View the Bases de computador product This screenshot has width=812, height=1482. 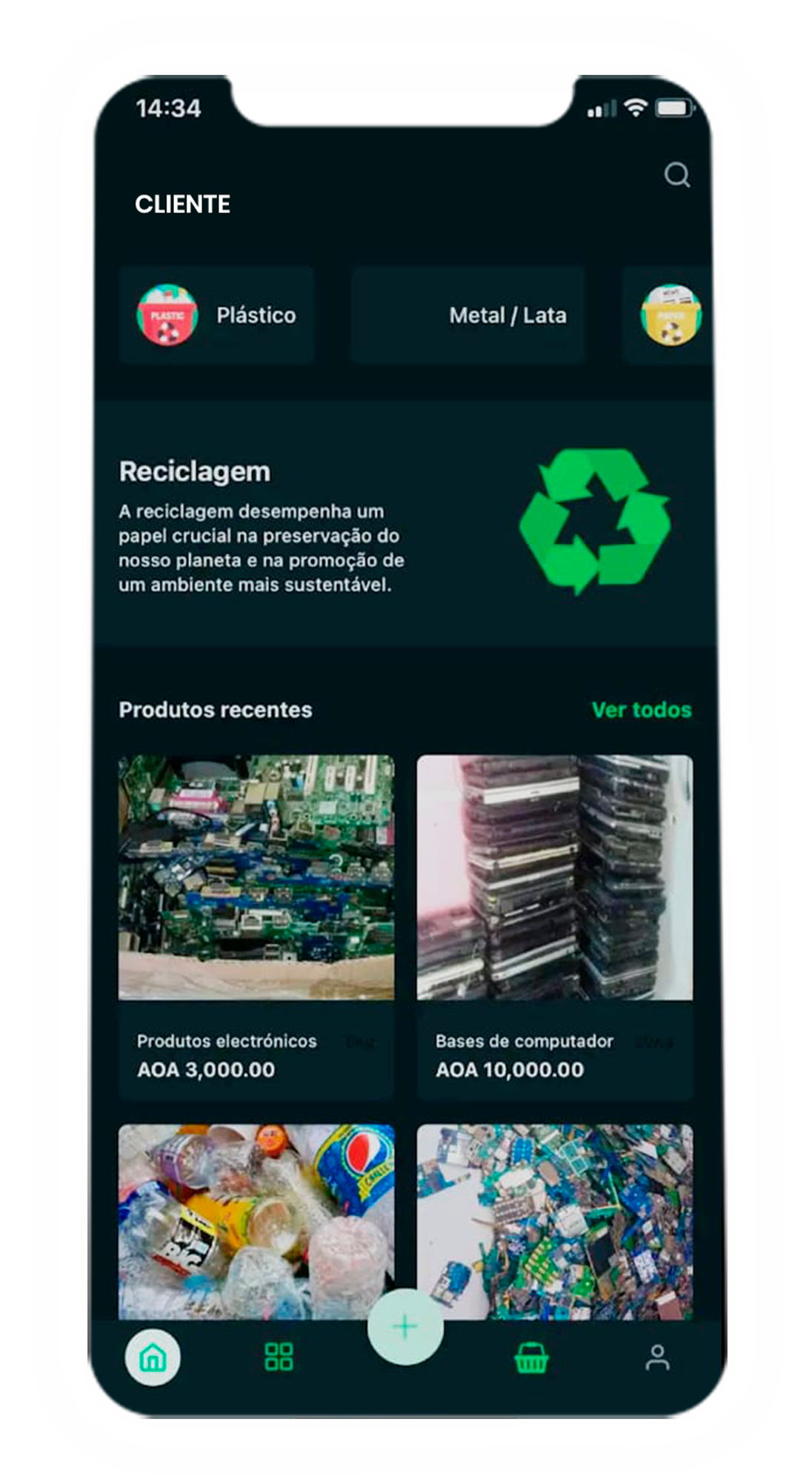tap(555, 926)
